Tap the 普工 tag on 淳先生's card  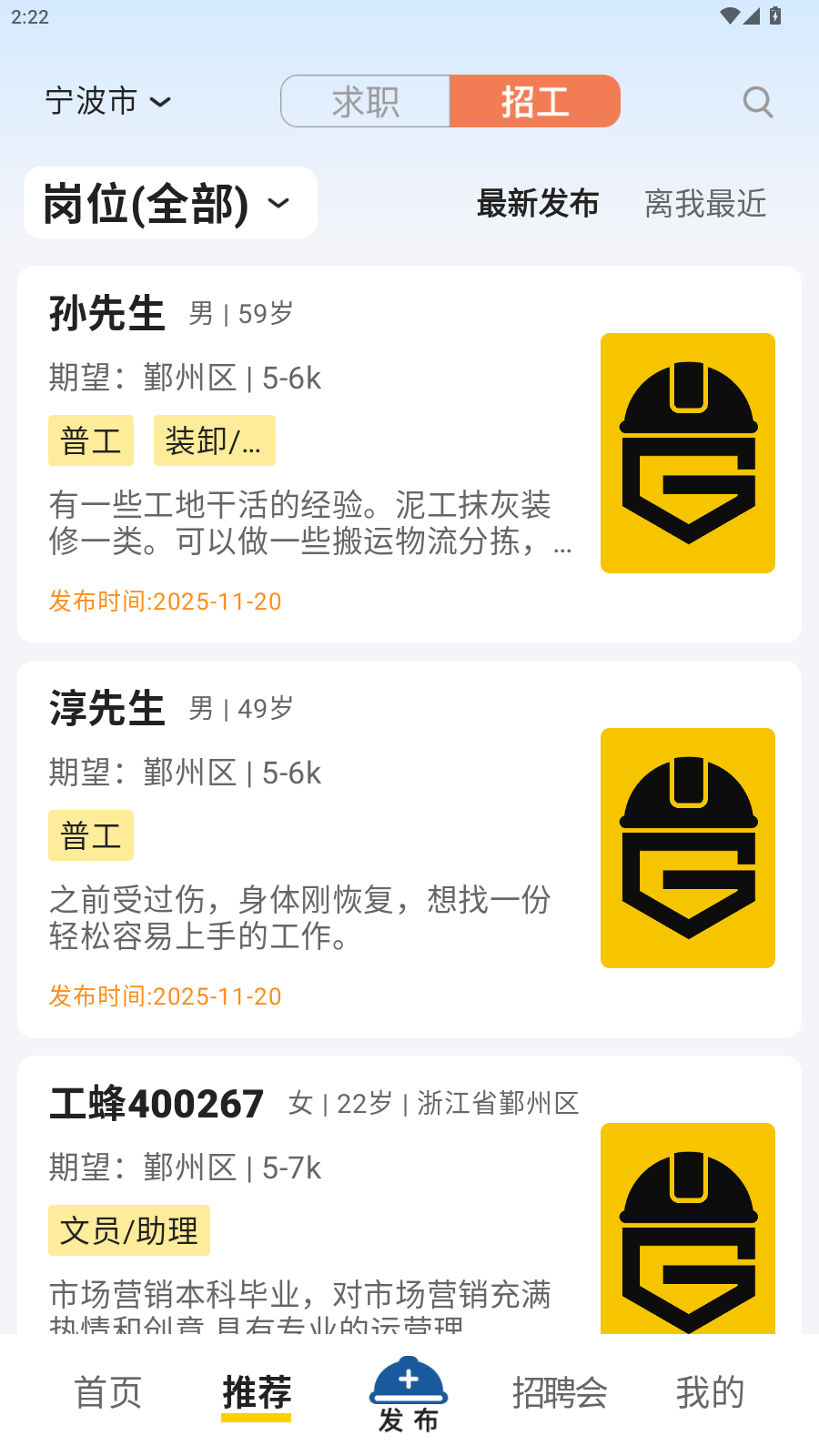coord(91,834)
